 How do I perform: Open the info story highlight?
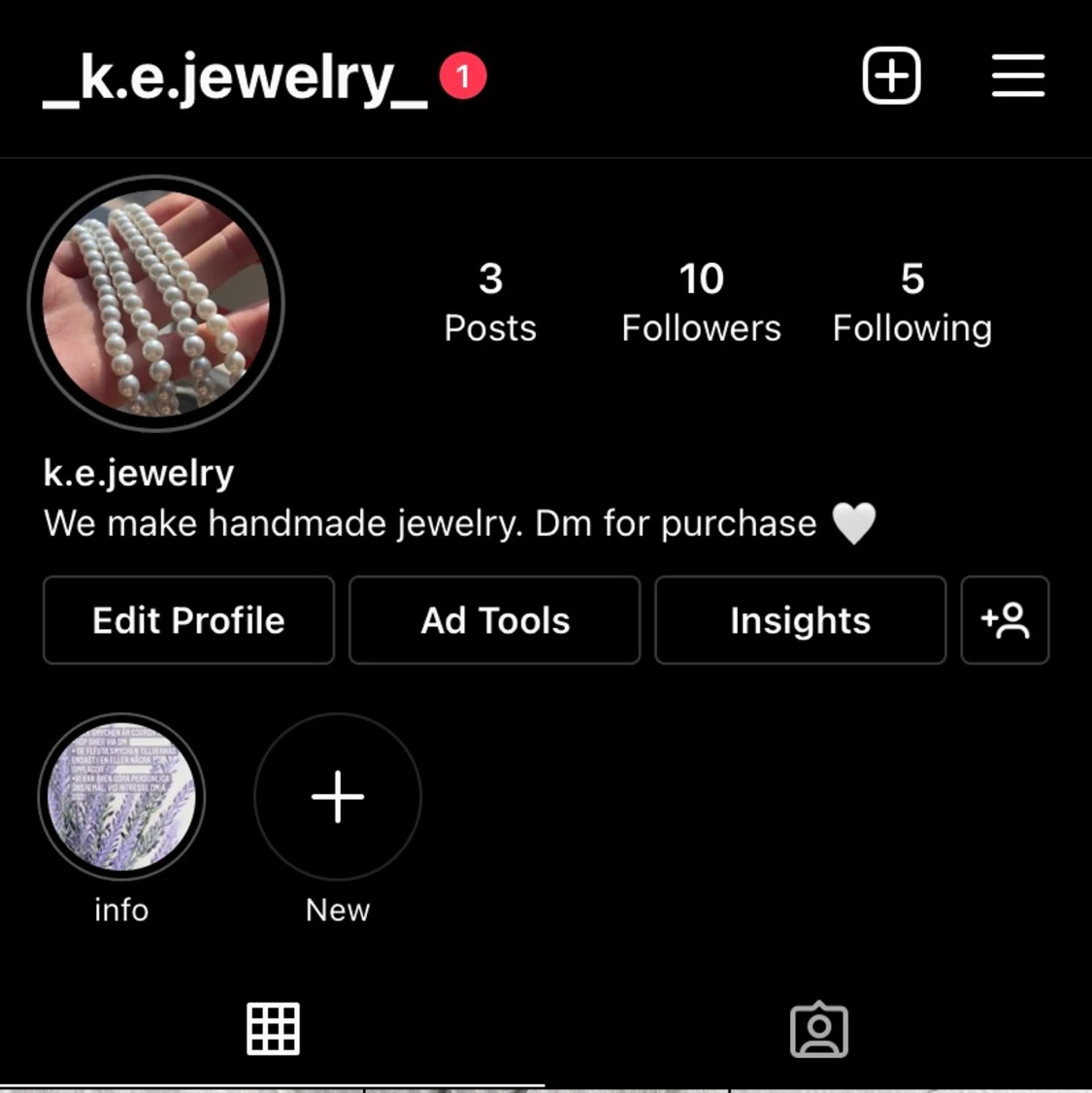coord(121,798)
